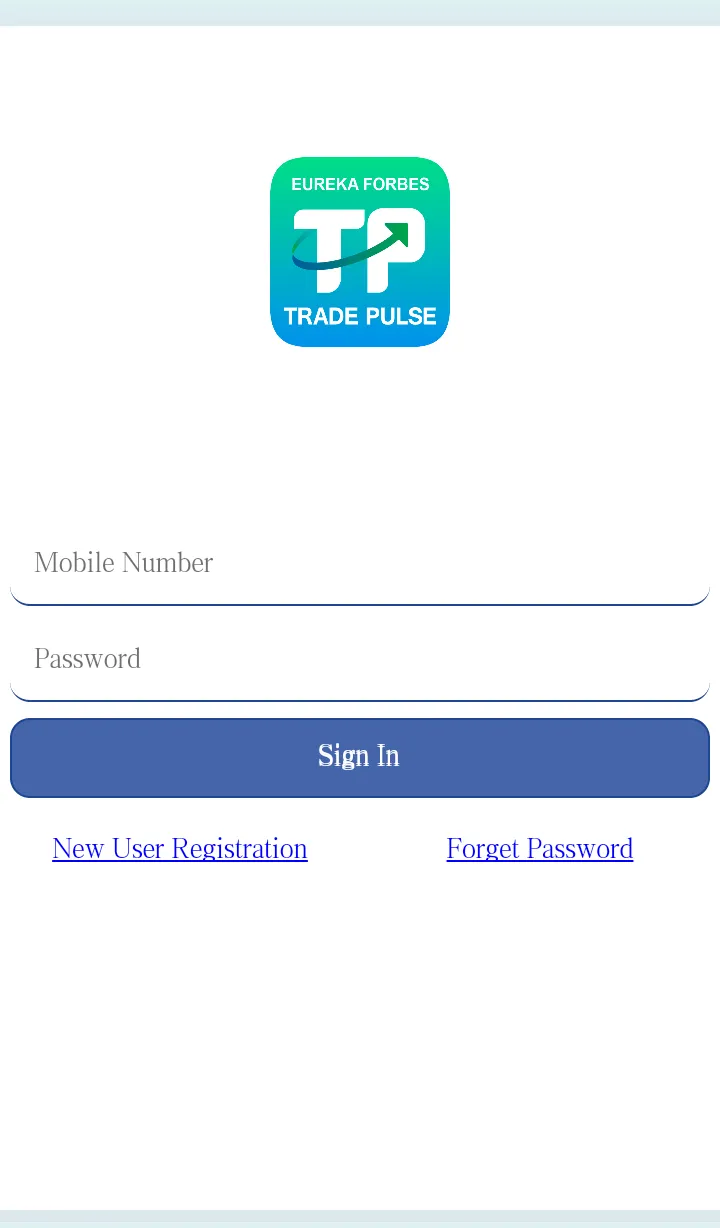The image size is (720, 1228).
Task: Focus the Password input field
Action: (x=360, y=659)
